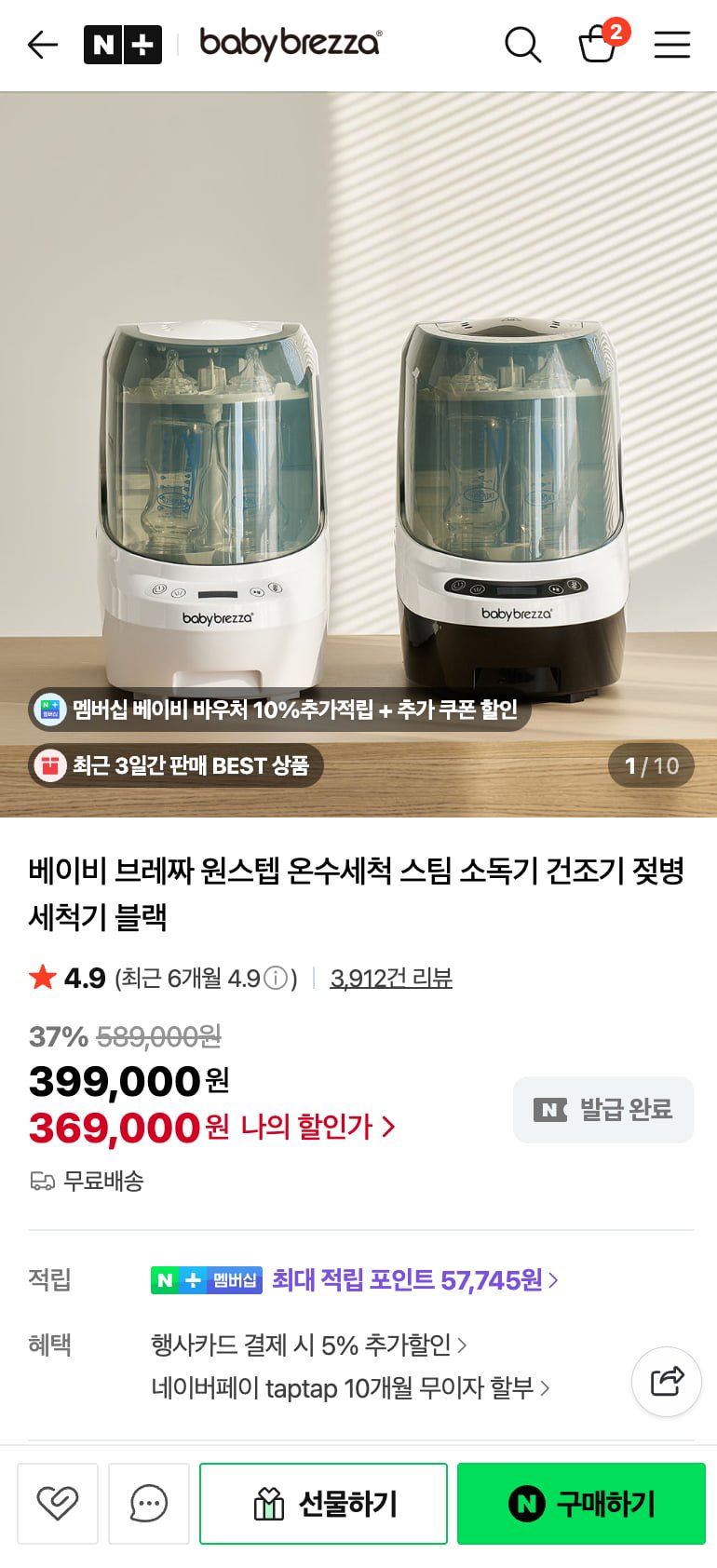The image size is (717, 1568).
Task: View the shopping cart with 2 items
Action: coord(599,44)
